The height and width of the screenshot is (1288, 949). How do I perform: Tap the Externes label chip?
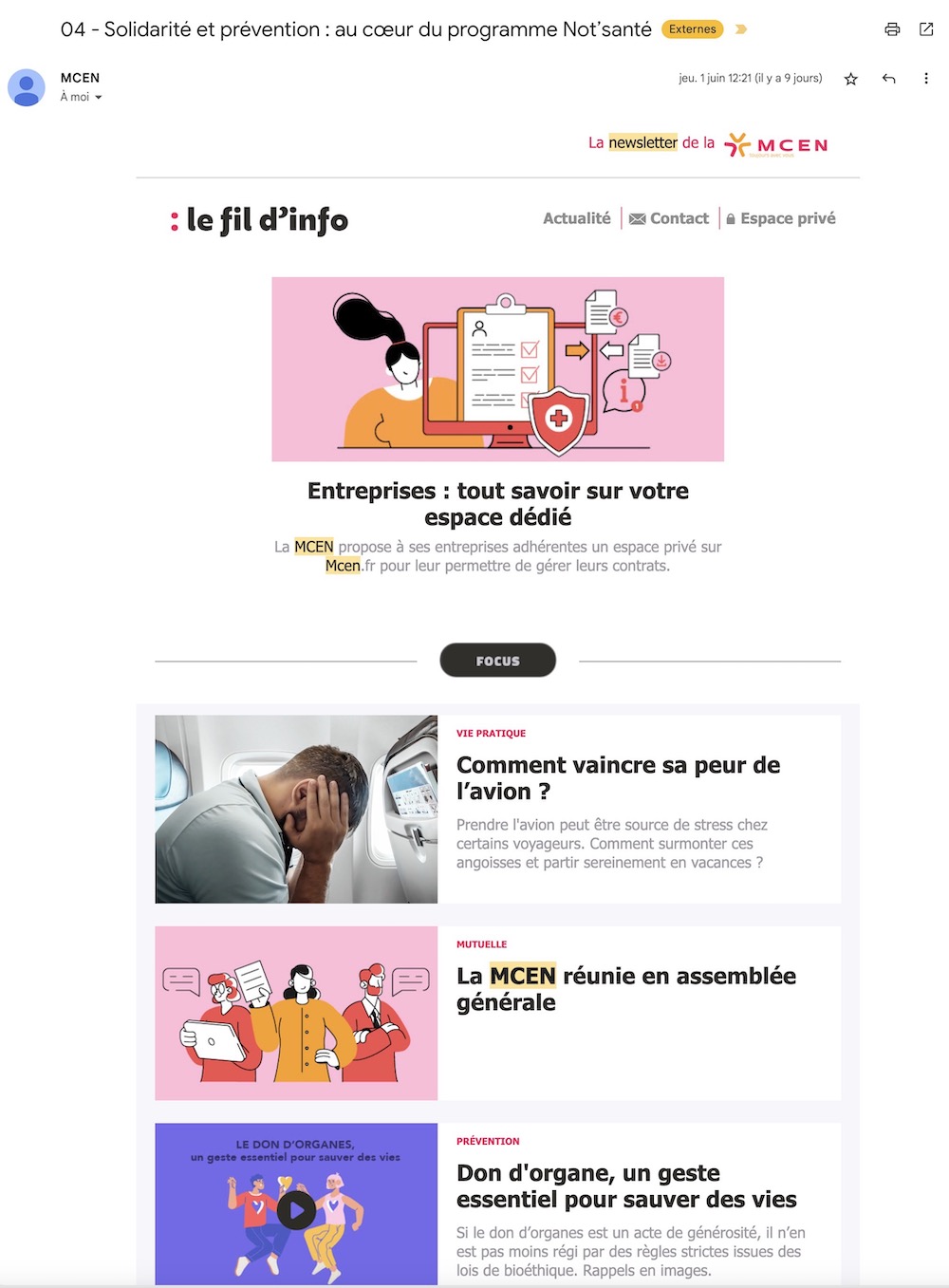click(692, 29)
